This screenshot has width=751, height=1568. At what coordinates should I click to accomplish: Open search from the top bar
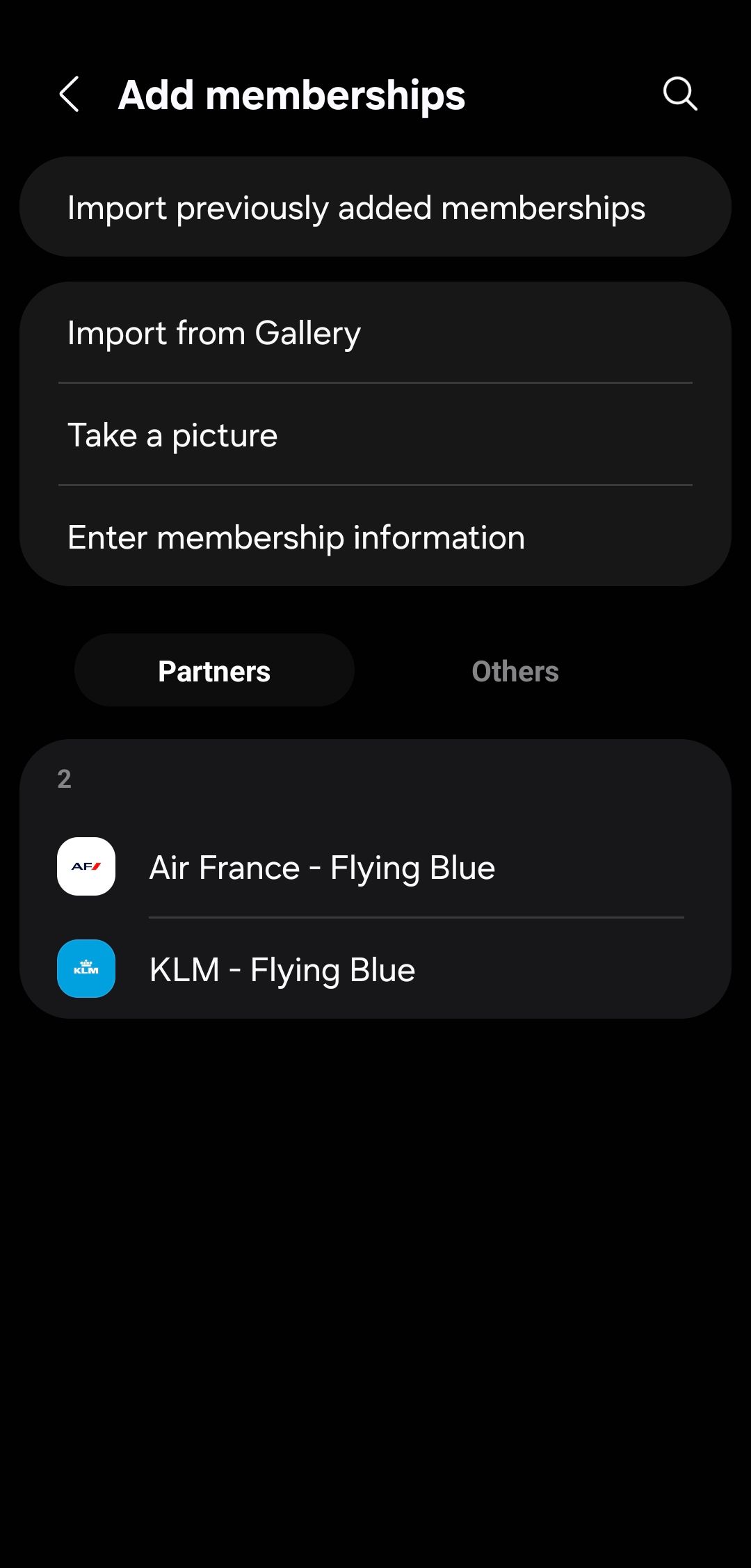point(679,95)
